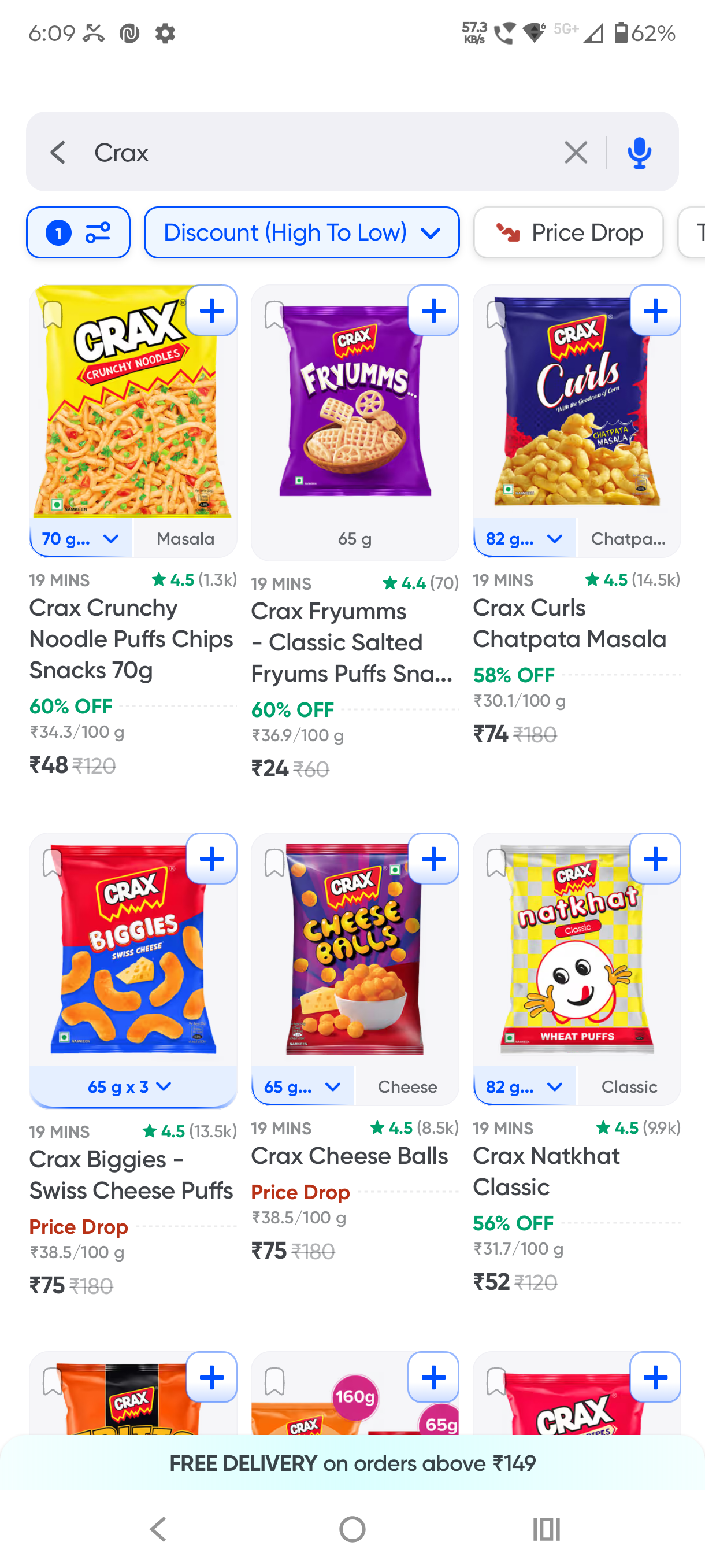Bookmark the Crax Natkhat Classic item
The image size is (705, 1568).
pyautogui.click(x=496, y=863)
